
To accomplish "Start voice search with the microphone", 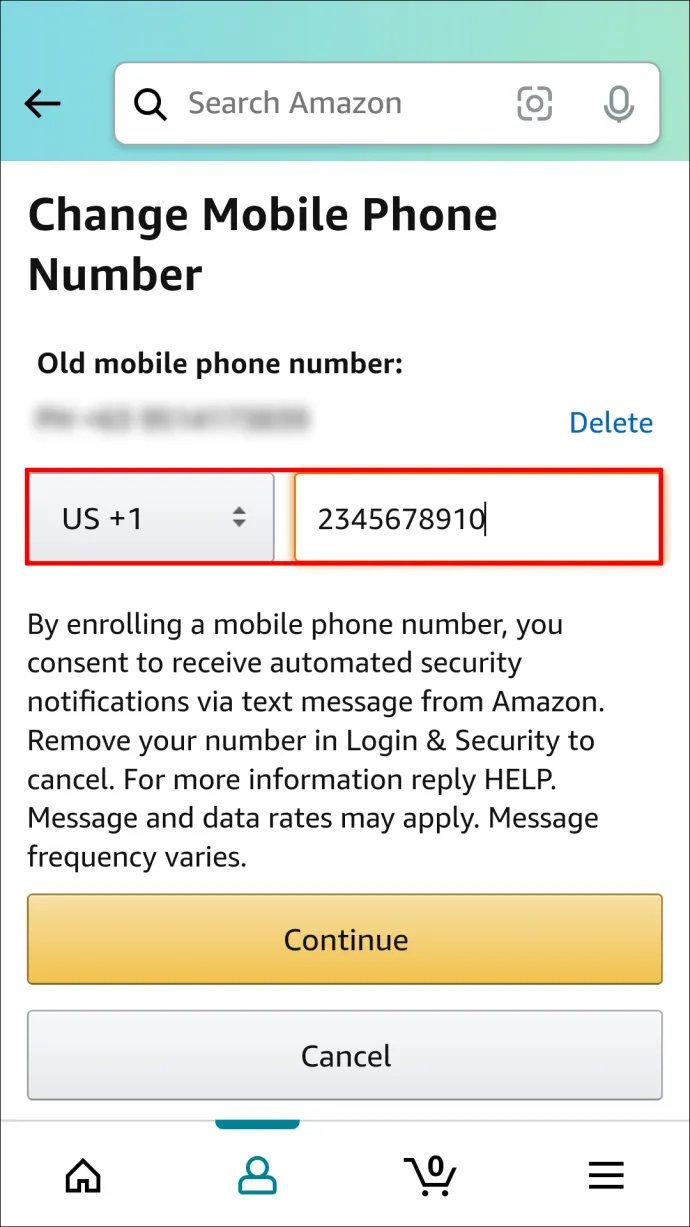I will tap(619, 103).
